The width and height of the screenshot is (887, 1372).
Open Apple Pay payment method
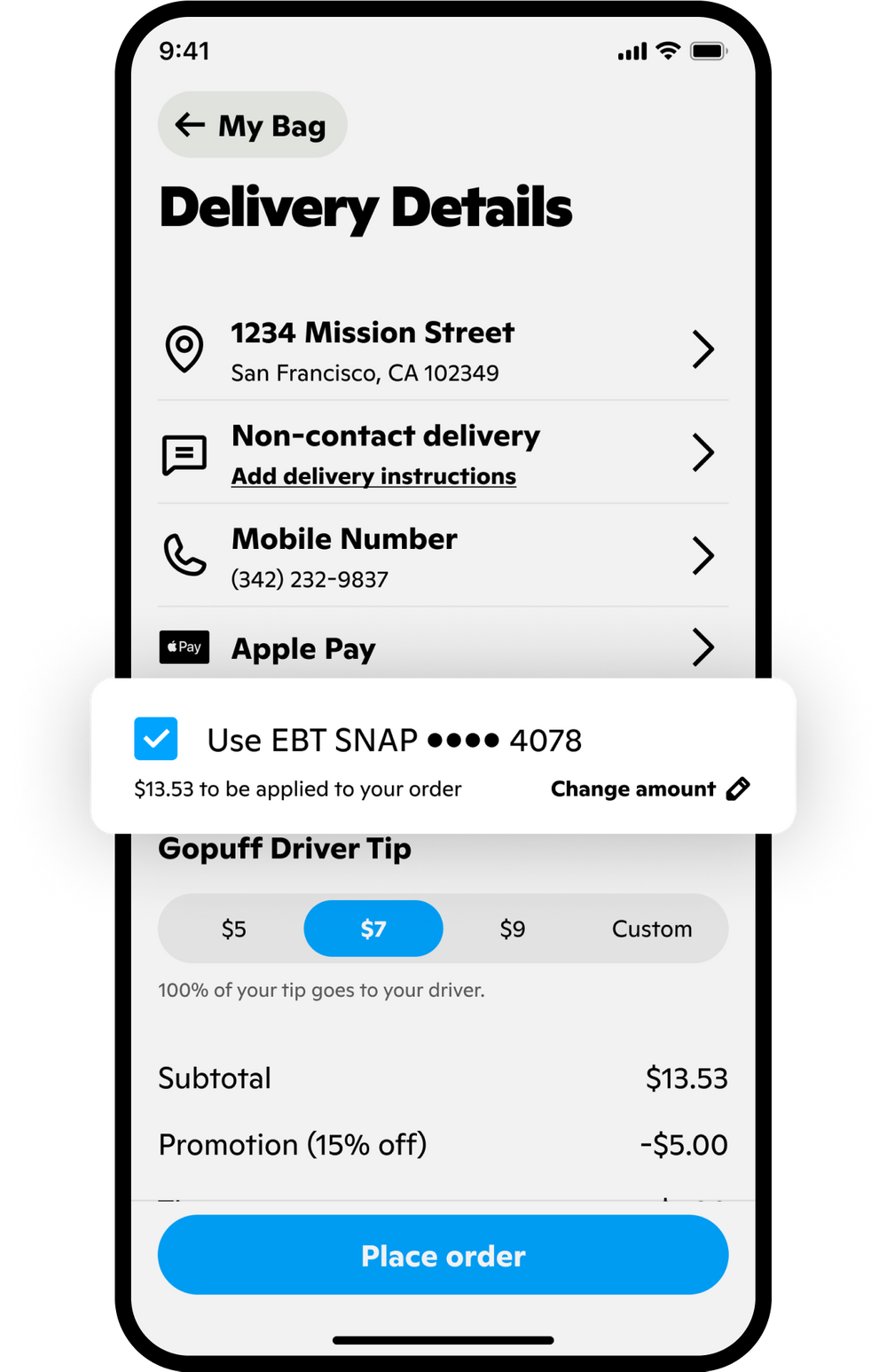click(x=442, y=648)
